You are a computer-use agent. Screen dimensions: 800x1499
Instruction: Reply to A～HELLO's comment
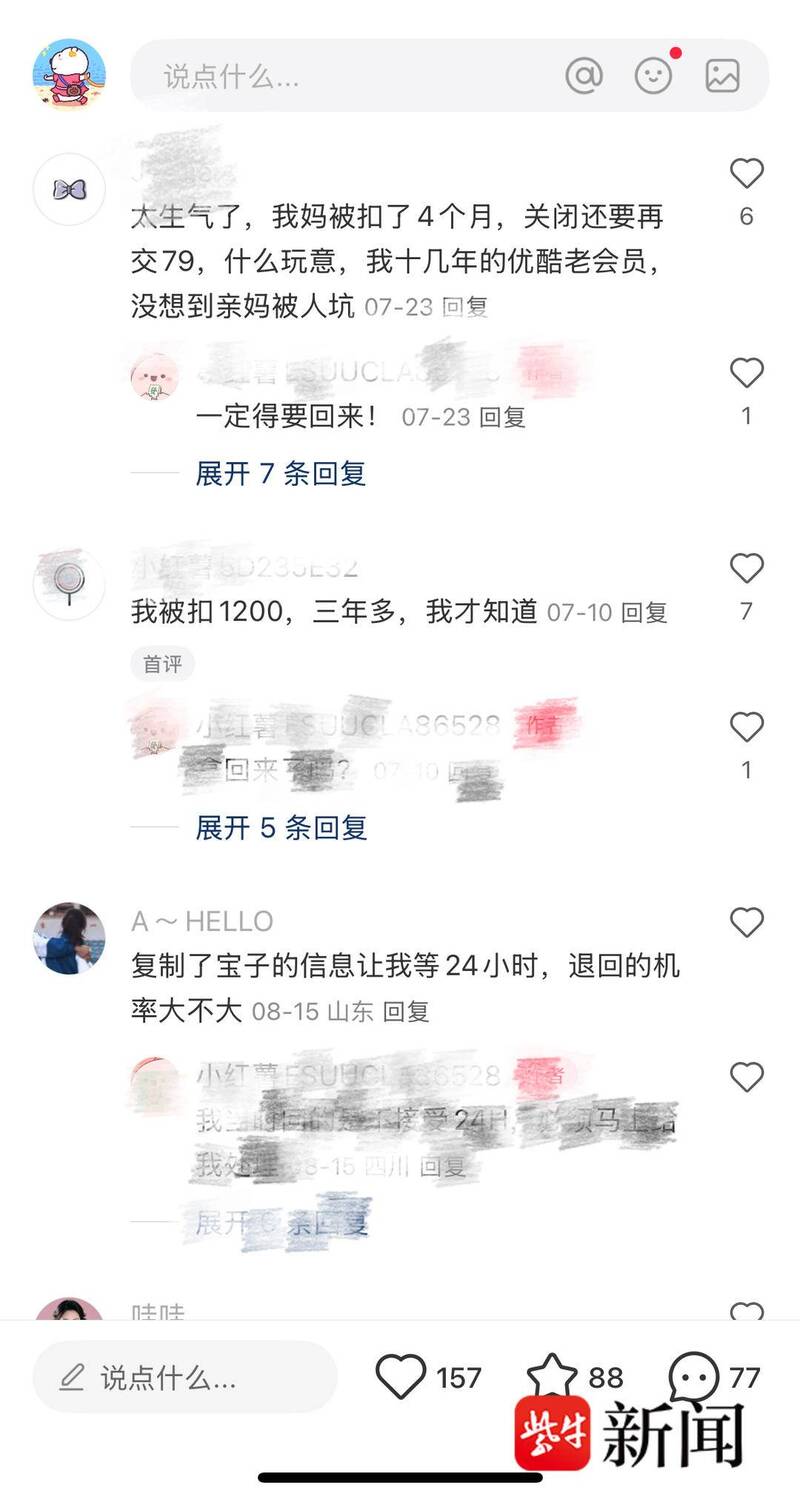(x=406, y=1011)
